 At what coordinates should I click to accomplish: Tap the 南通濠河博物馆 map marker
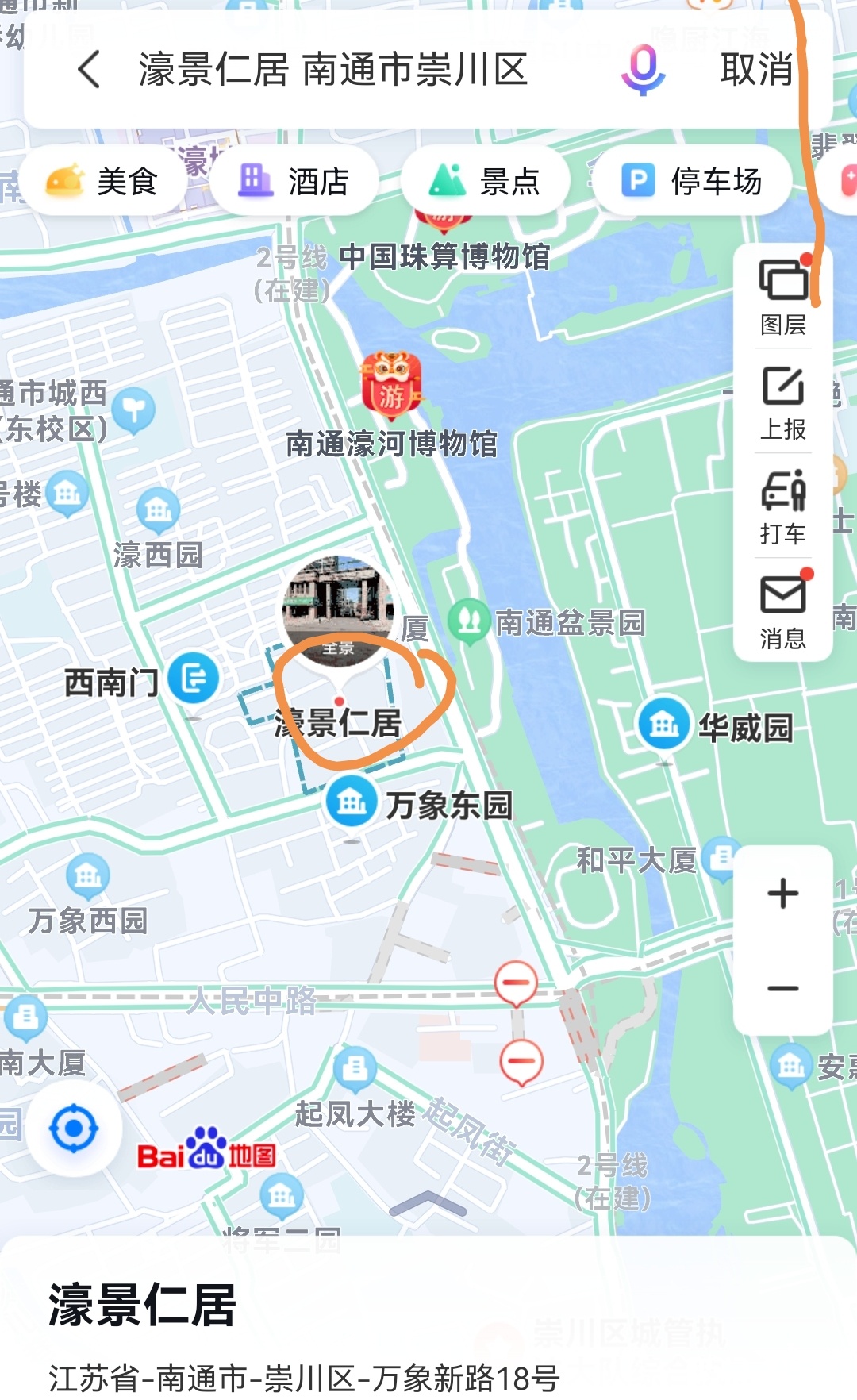point(391,385)
